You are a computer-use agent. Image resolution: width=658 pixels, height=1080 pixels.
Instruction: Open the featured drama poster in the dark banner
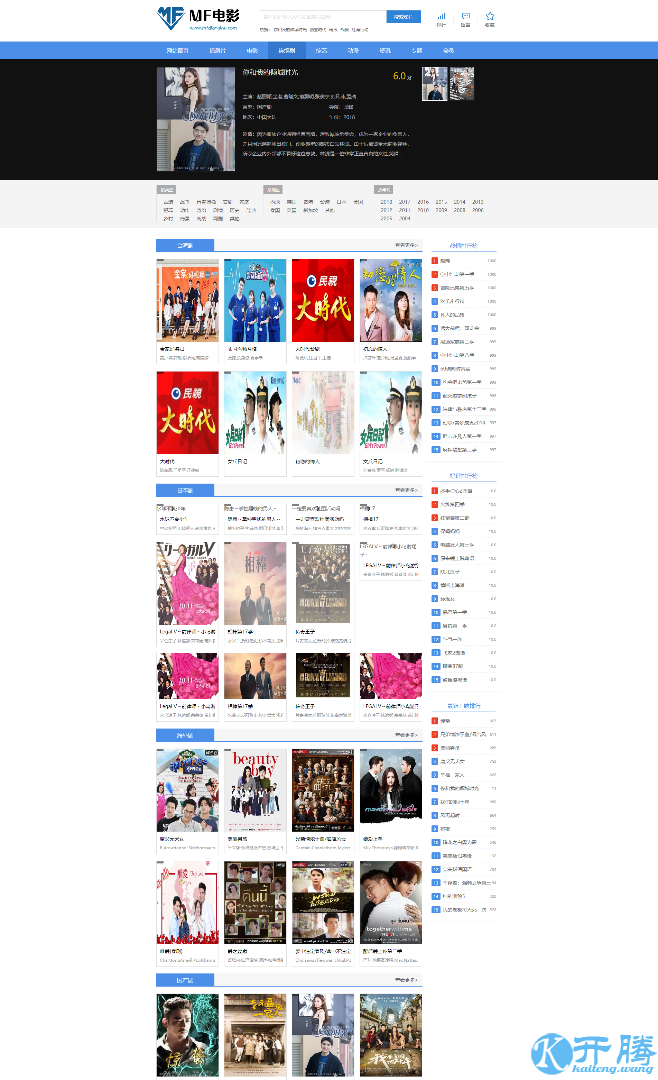coord(195,119)
